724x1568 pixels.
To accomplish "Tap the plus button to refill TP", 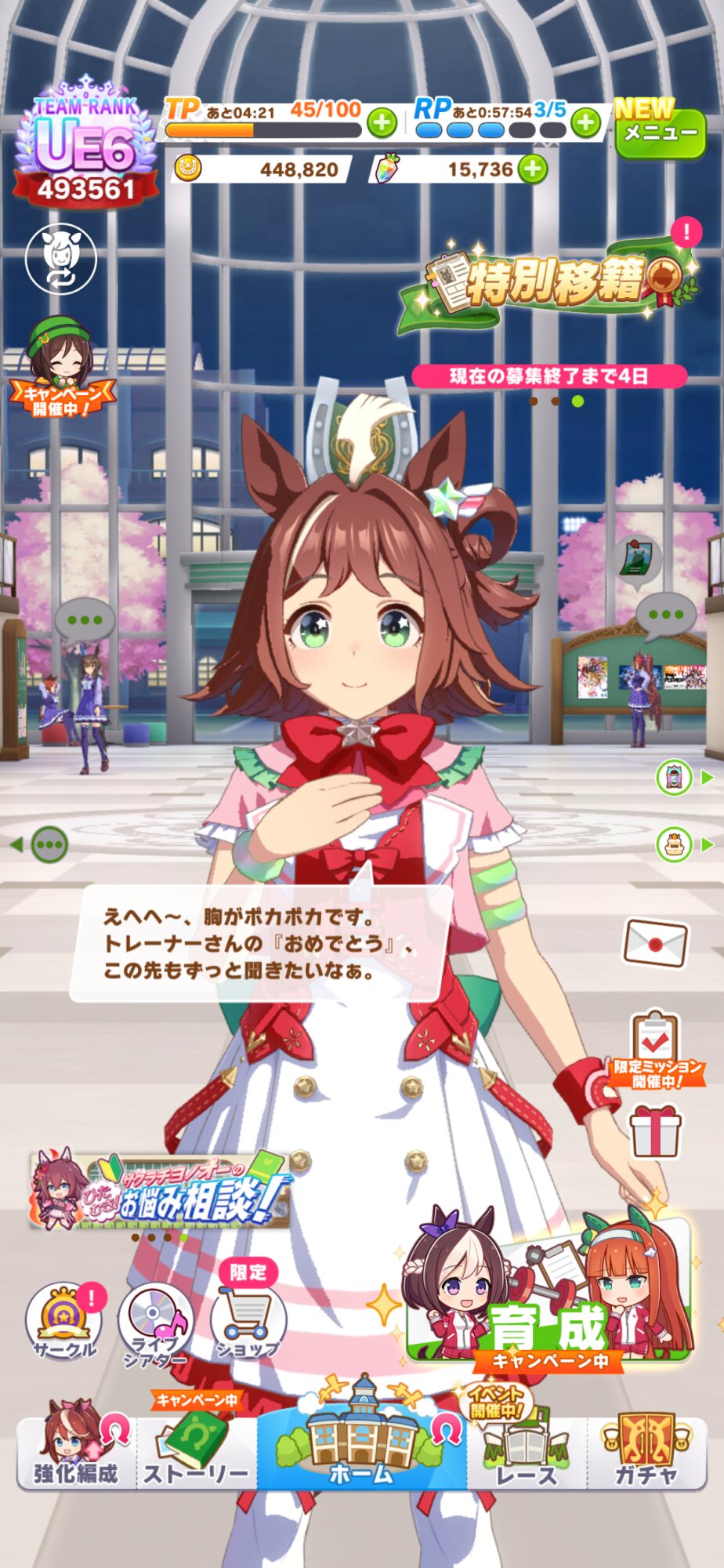I will point(382,123).
